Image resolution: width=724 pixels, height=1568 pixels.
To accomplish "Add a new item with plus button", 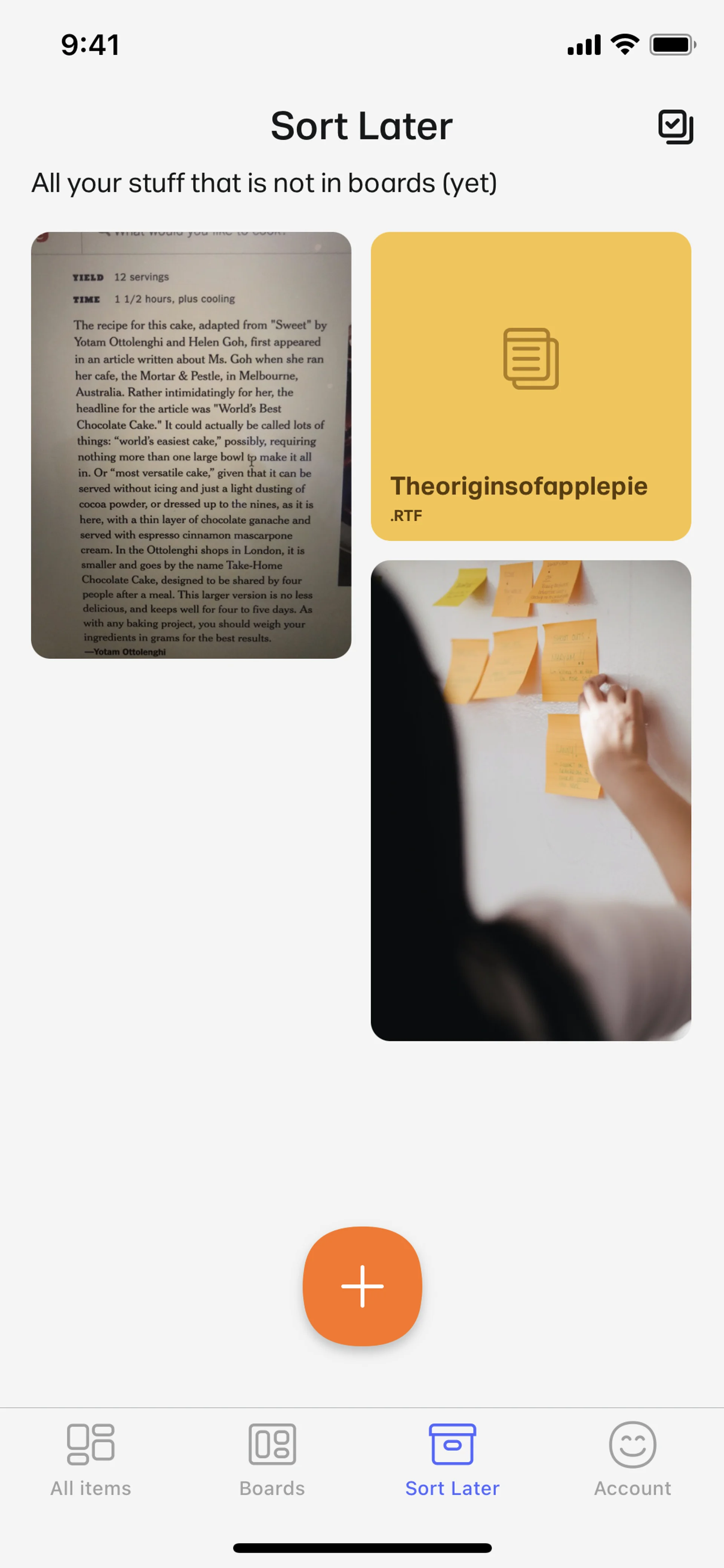I will (x=362, y=1285).
